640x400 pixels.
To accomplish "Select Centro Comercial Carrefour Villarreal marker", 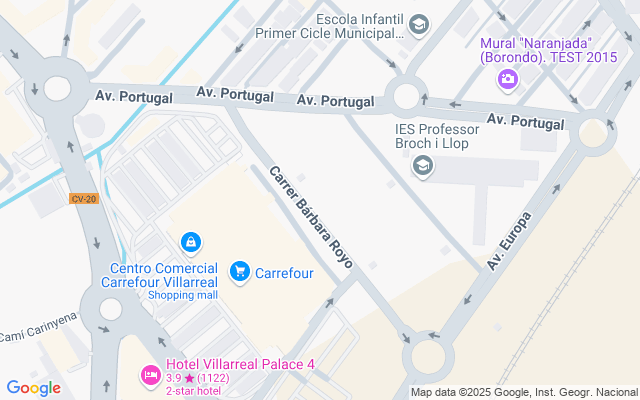I will click(x=191, y=243).
